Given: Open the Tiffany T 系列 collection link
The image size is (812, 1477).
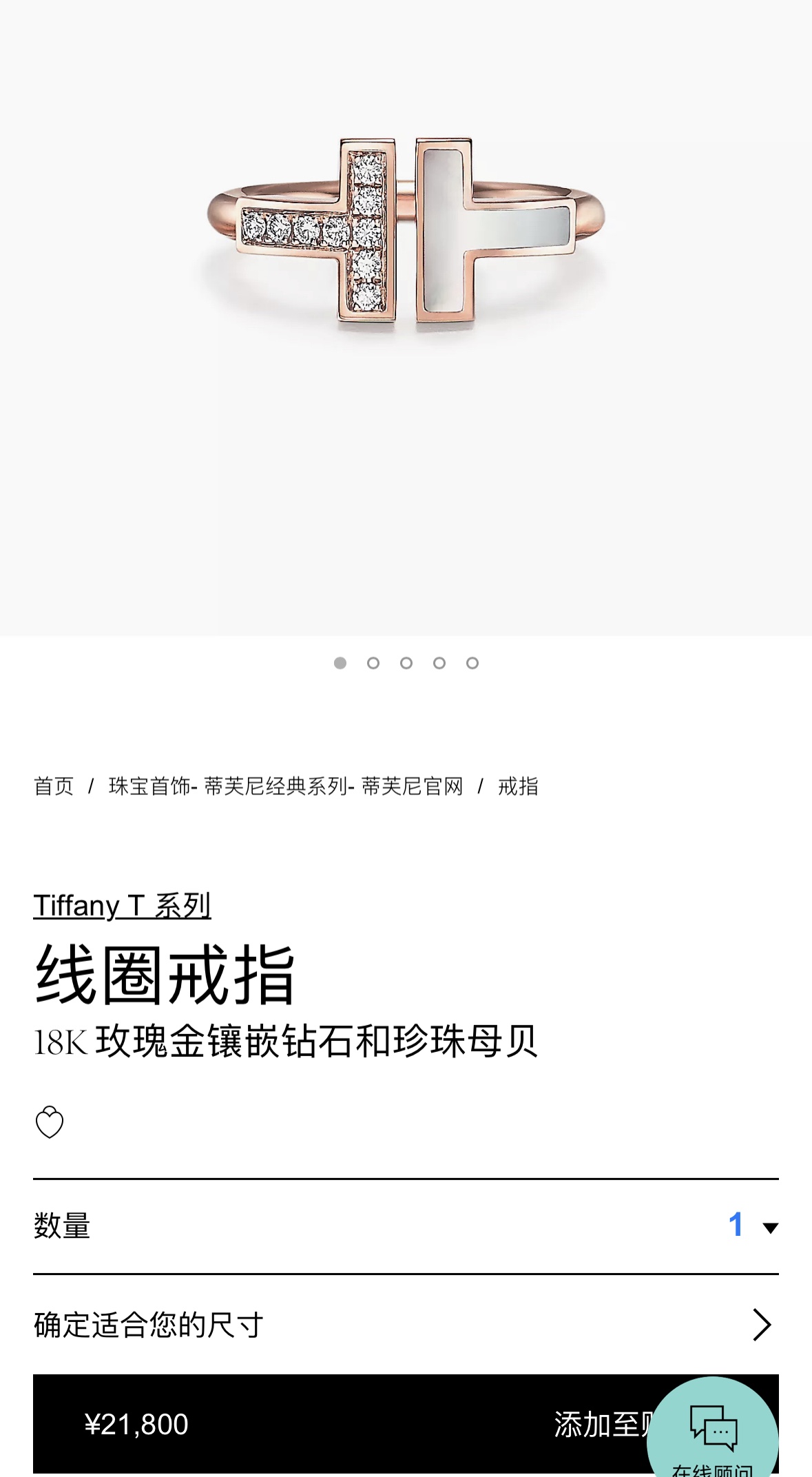Looking at the screenshot, I should coord(122,906).
